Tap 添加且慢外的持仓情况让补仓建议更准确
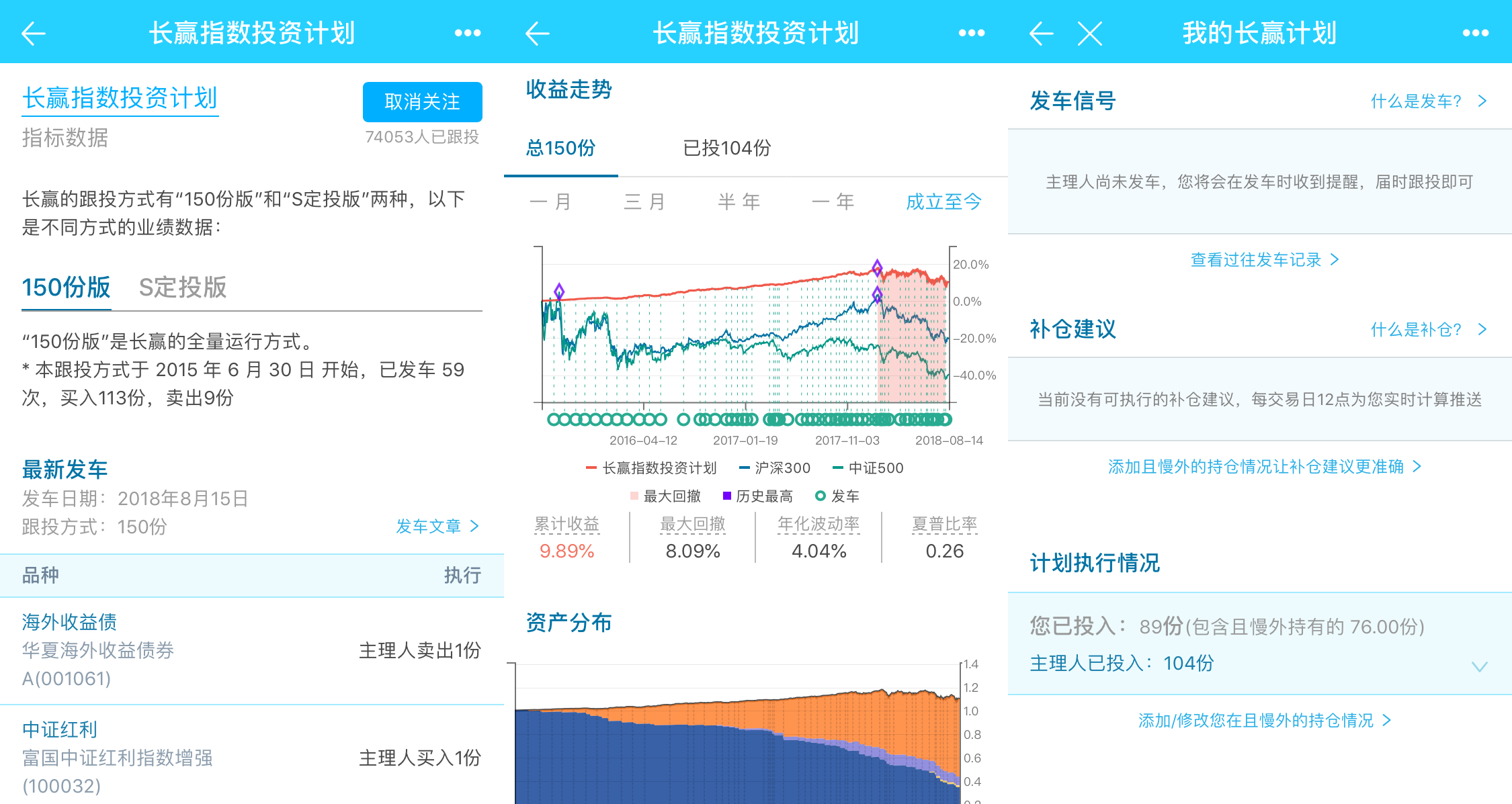Image resolution: width=1512 pixels, height=804 pixels. 1264,467
